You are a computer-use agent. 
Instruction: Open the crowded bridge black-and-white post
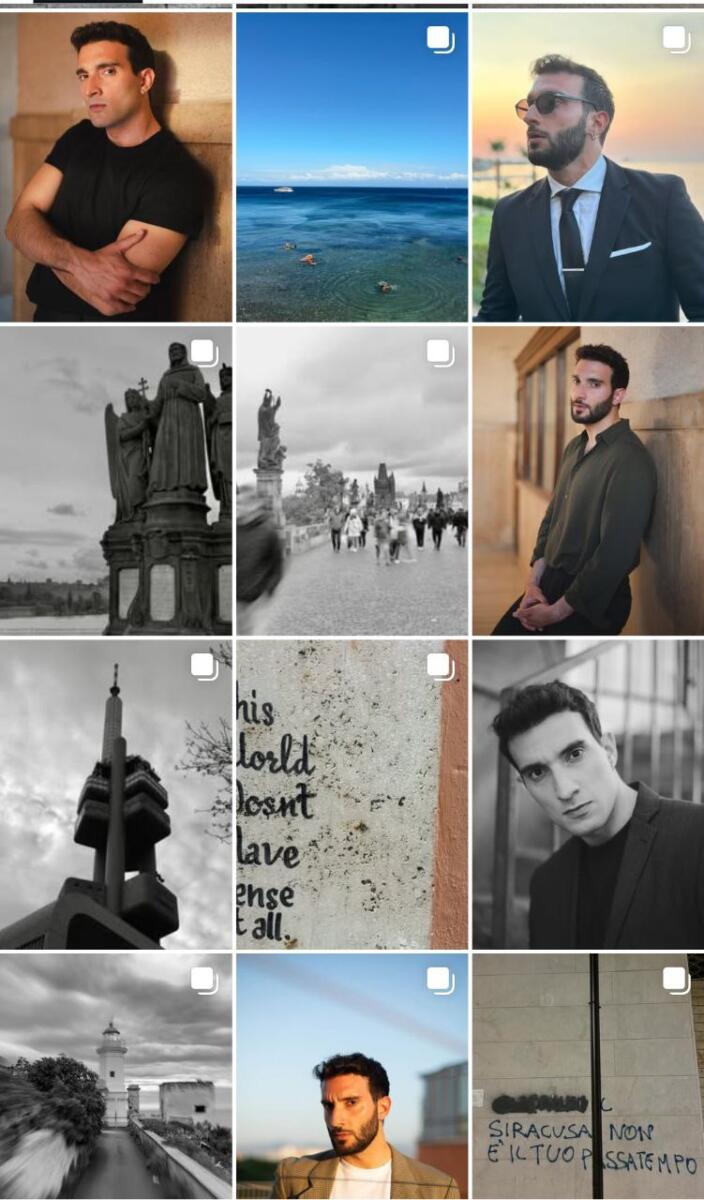(352, 481)
